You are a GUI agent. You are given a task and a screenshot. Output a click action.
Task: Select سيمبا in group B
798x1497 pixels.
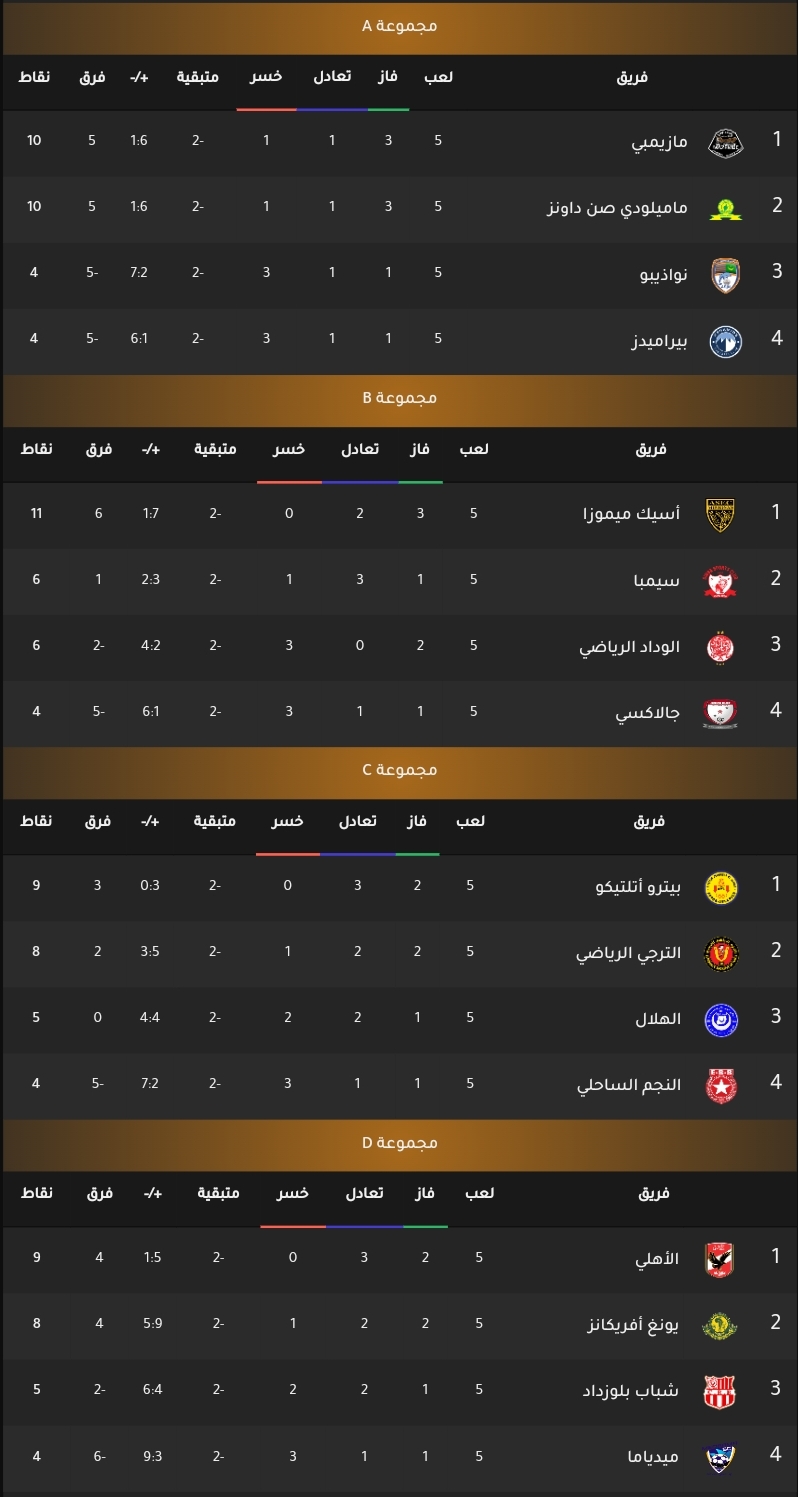(x=399, y=580)
